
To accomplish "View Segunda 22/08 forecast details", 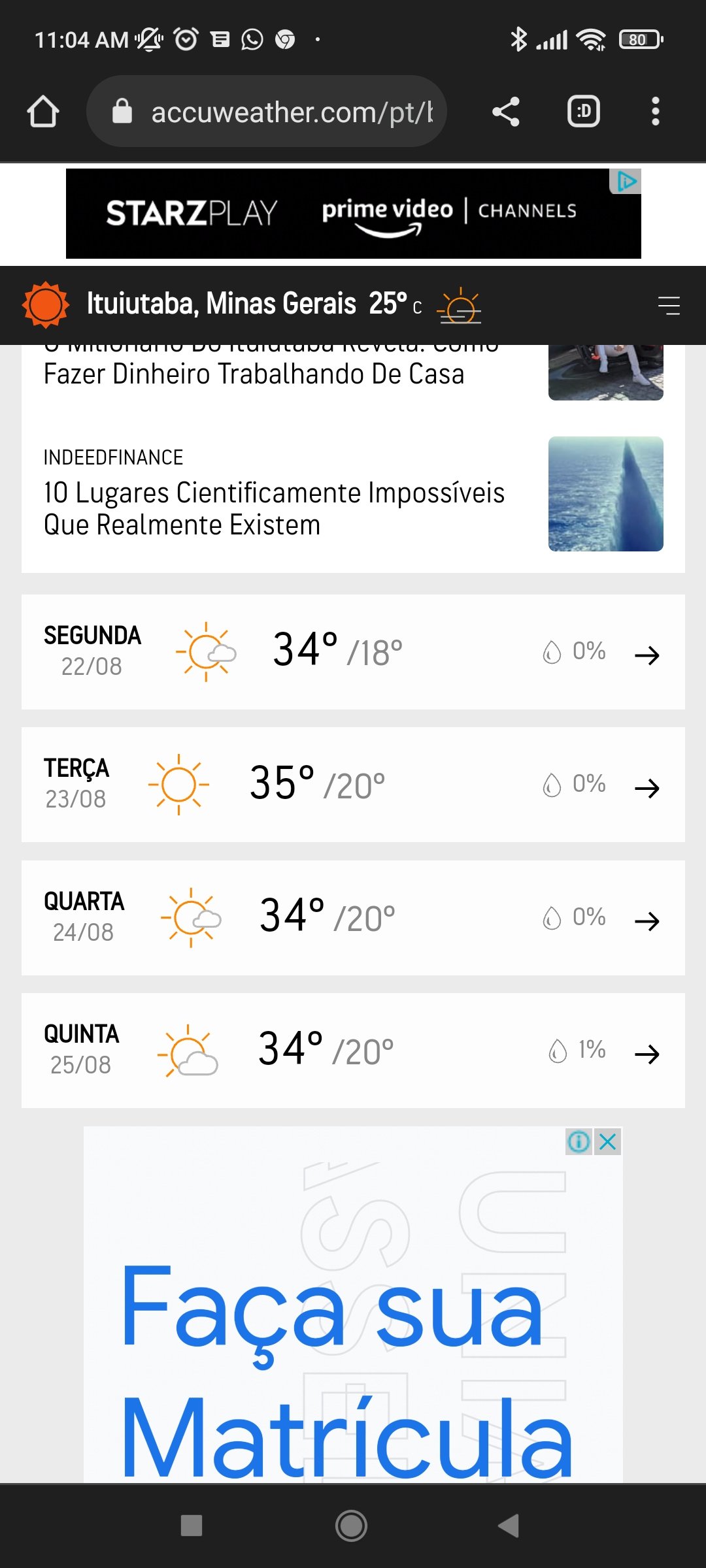I will pos(353,652).
